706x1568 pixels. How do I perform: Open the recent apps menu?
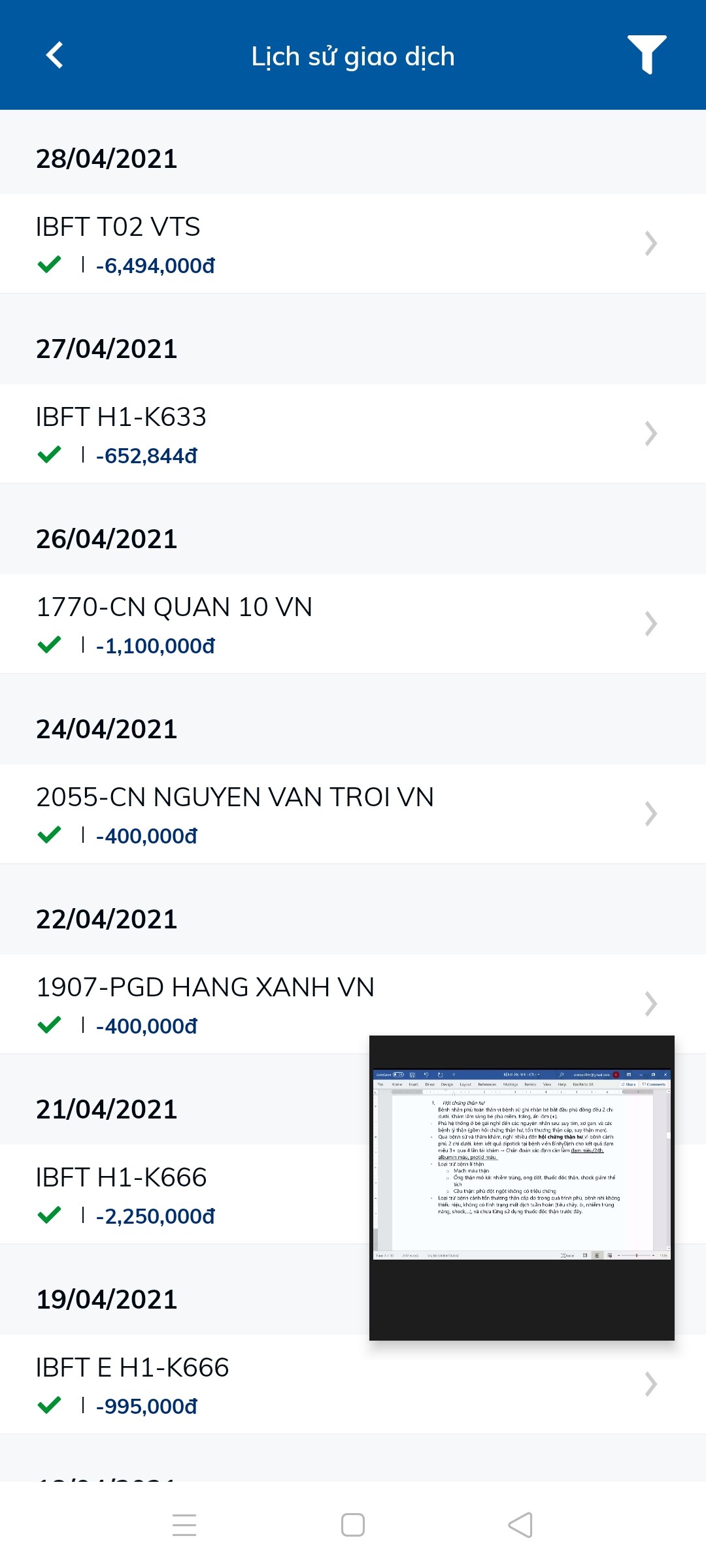(x=184, y=1525)
